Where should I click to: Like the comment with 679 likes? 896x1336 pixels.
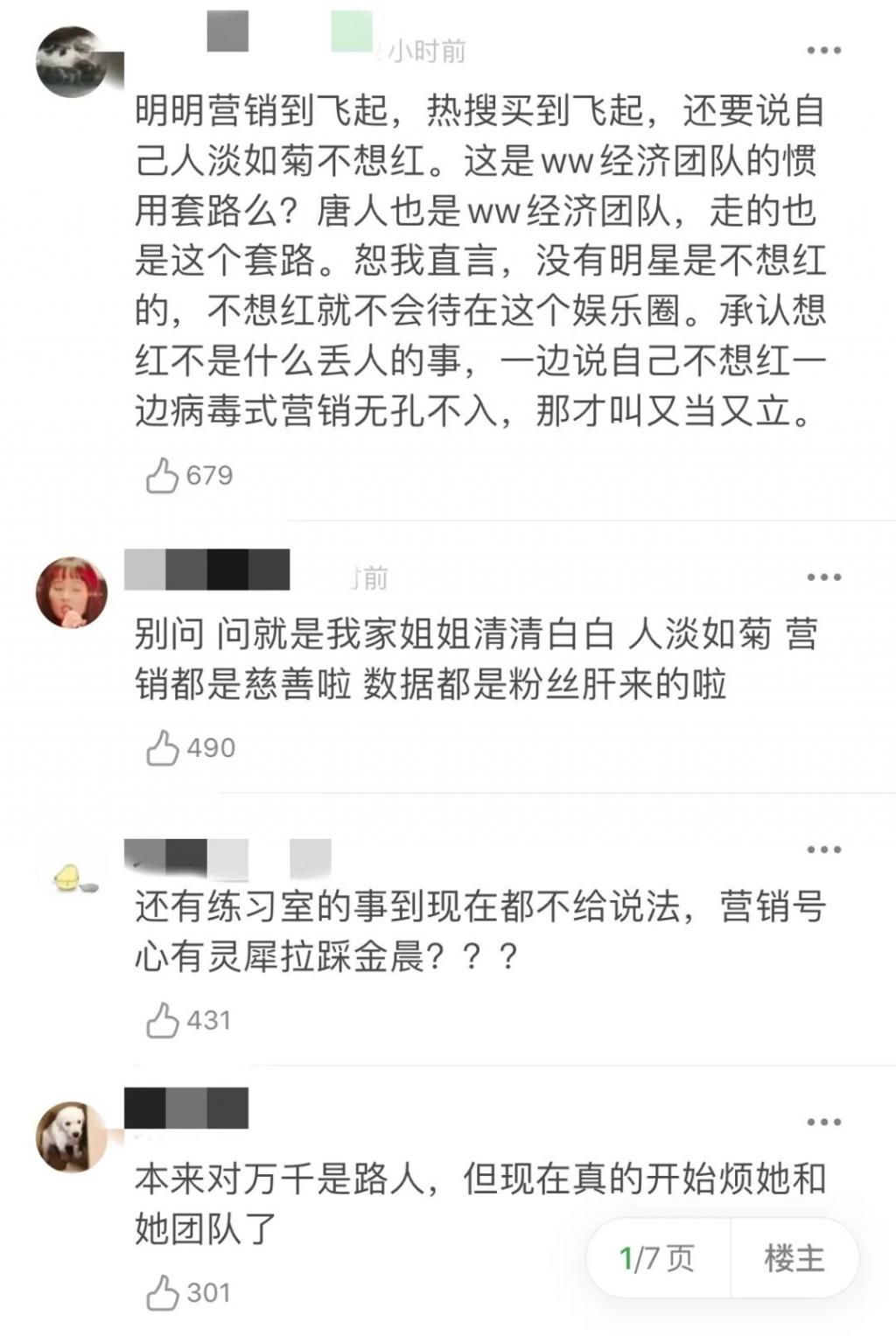click(x=162, y=475)
